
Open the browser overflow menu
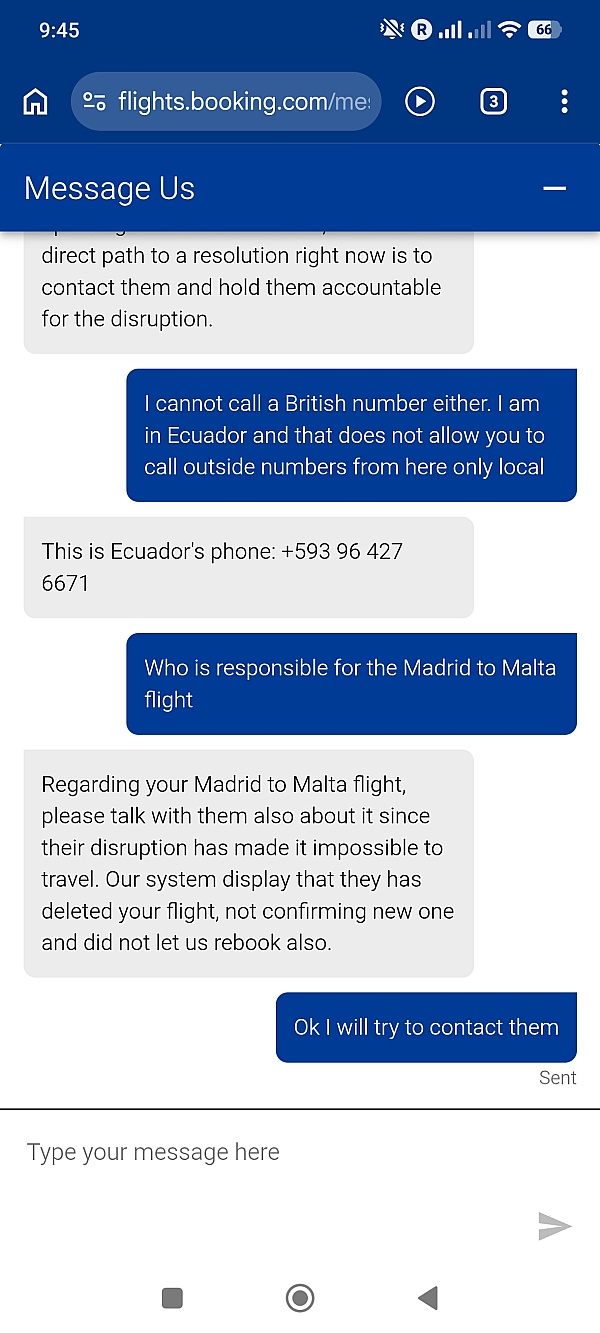pos(564,101)
